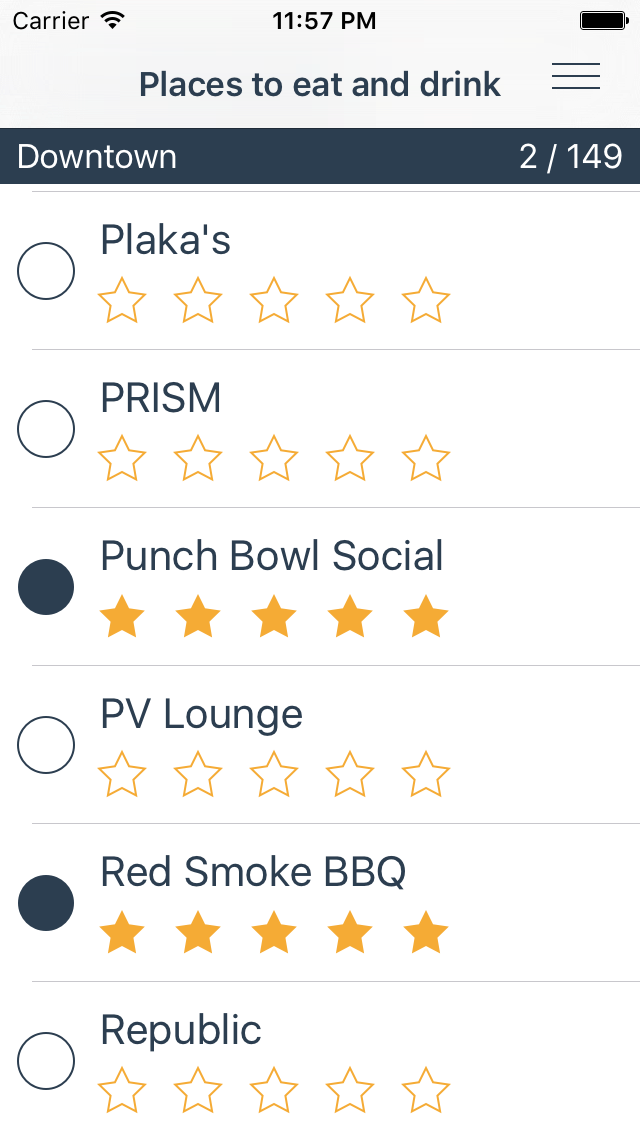Rate Republic one star
The width and height of the screenshot is (640, 1136).
pyautogui.click(x=122, y=1090)
